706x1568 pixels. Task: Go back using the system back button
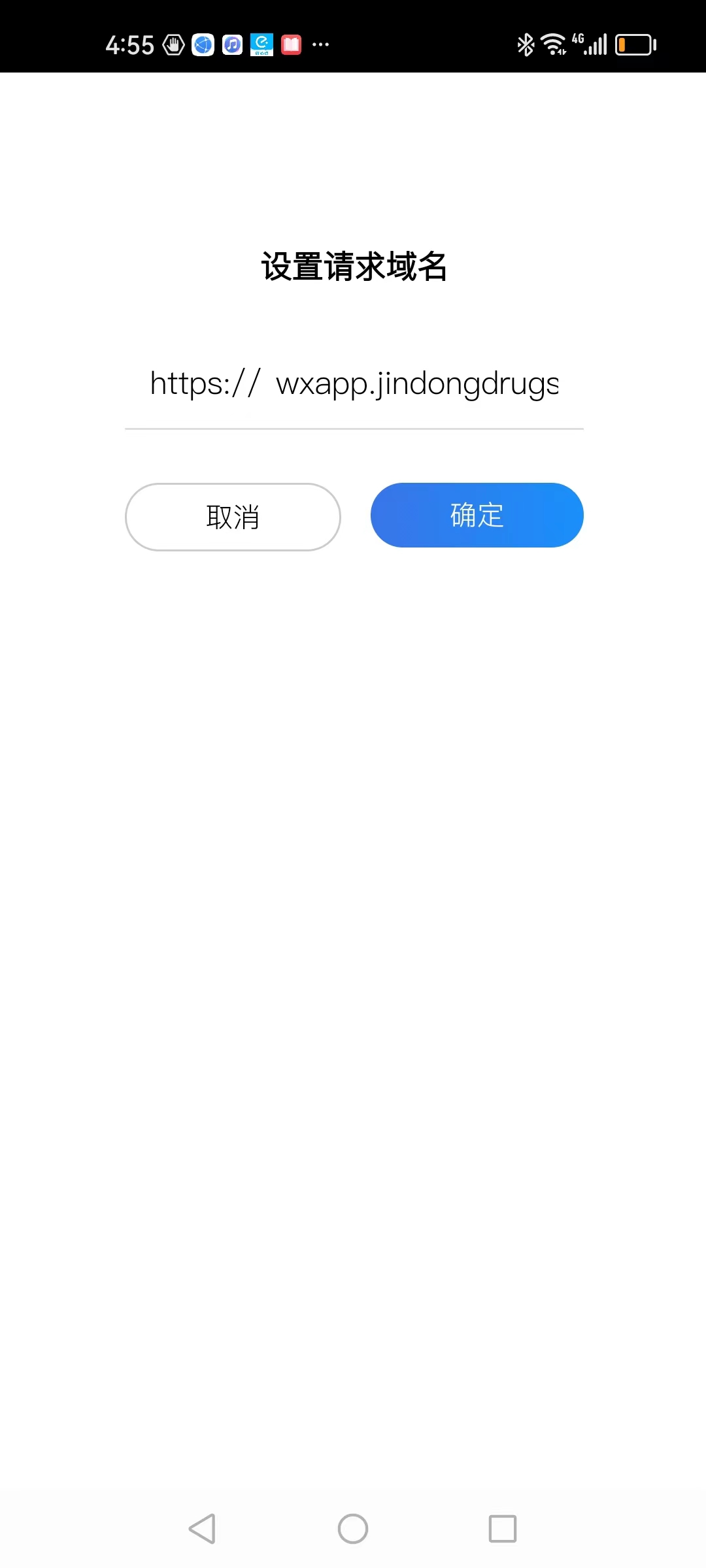tap(202, 1529)
